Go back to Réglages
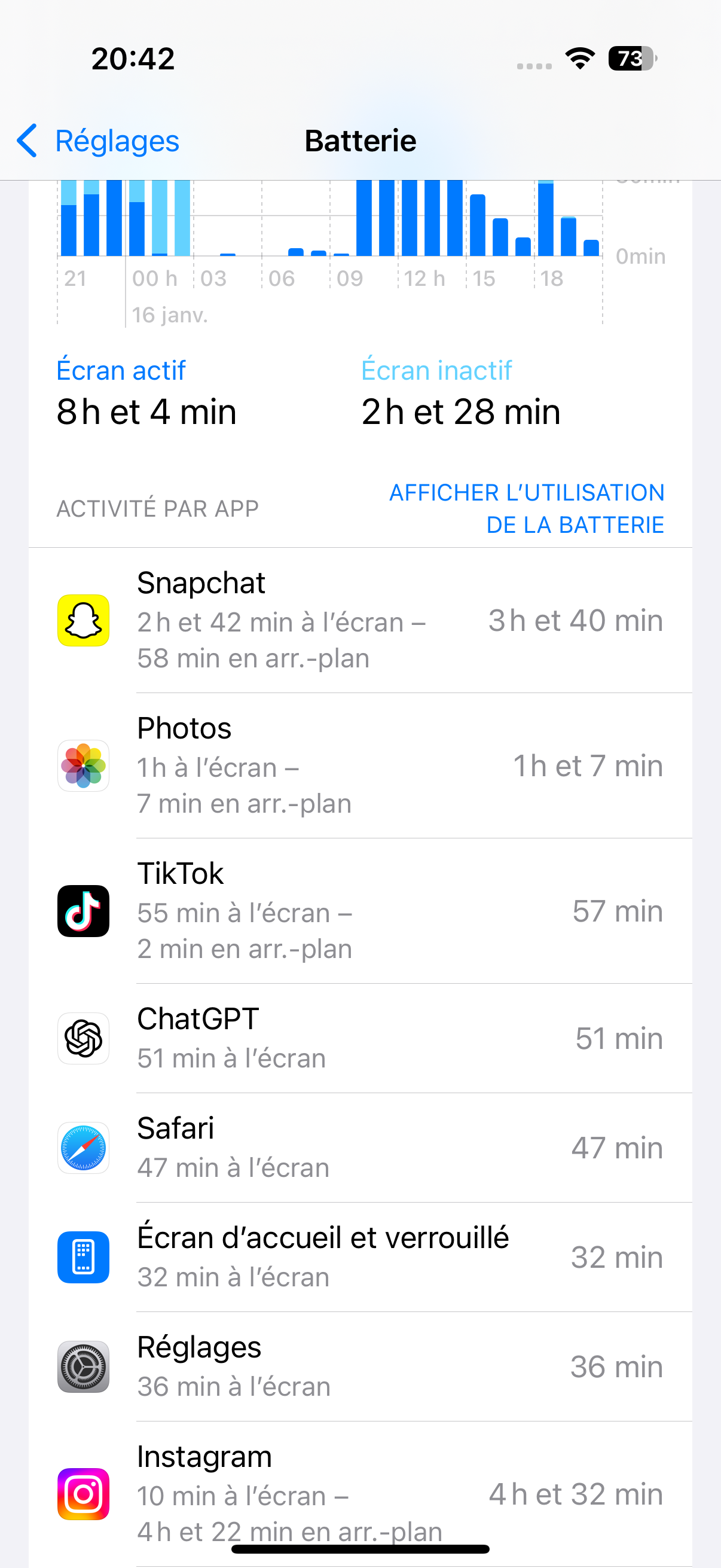 [x=97, y=141]
